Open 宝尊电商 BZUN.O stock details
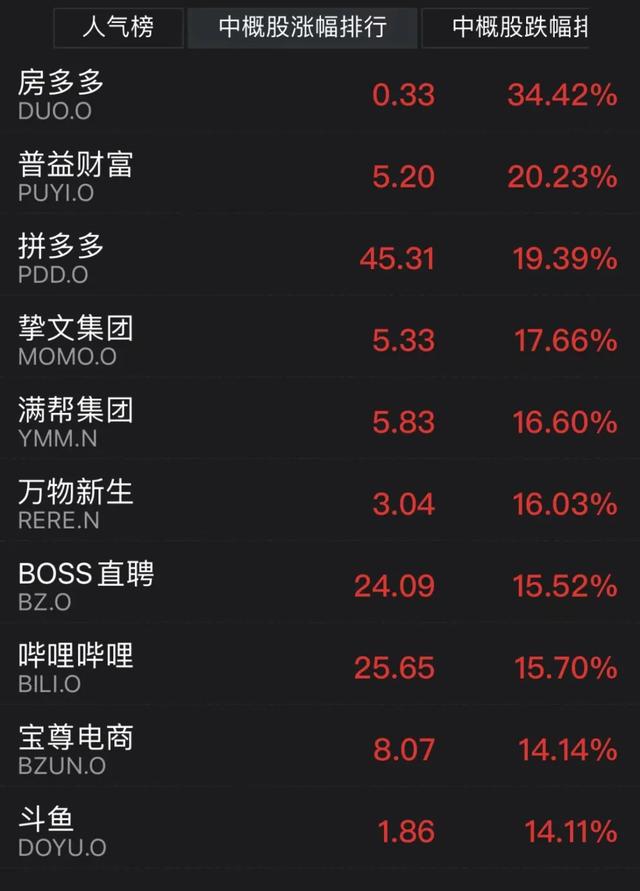This screenshot has width=640, height=891. click(318, 750)
